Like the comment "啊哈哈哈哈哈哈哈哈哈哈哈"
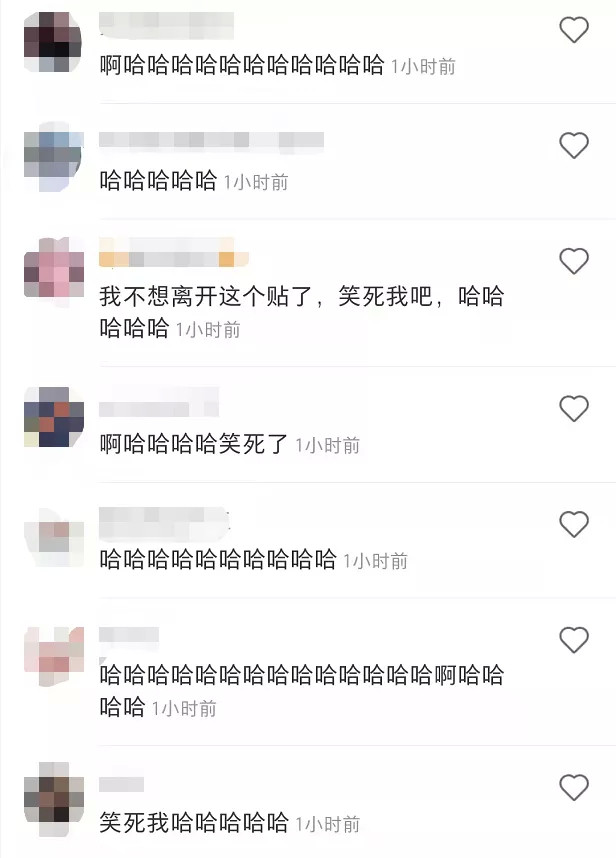Viewport: 616px width, 858px height. (573, 30)
